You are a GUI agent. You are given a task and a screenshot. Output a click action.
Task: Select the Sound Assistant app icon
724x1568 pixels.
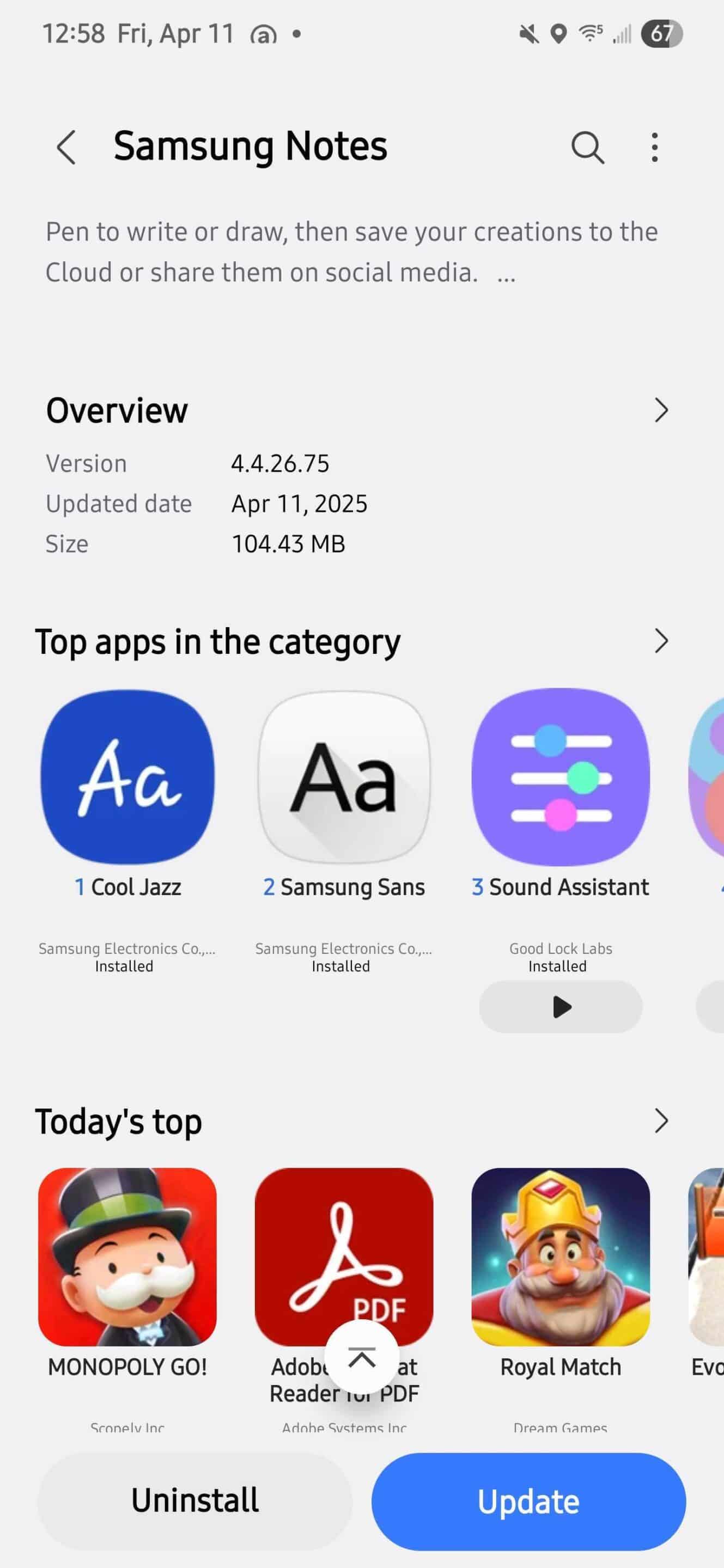pyautogui.click(x=560, y=777)
